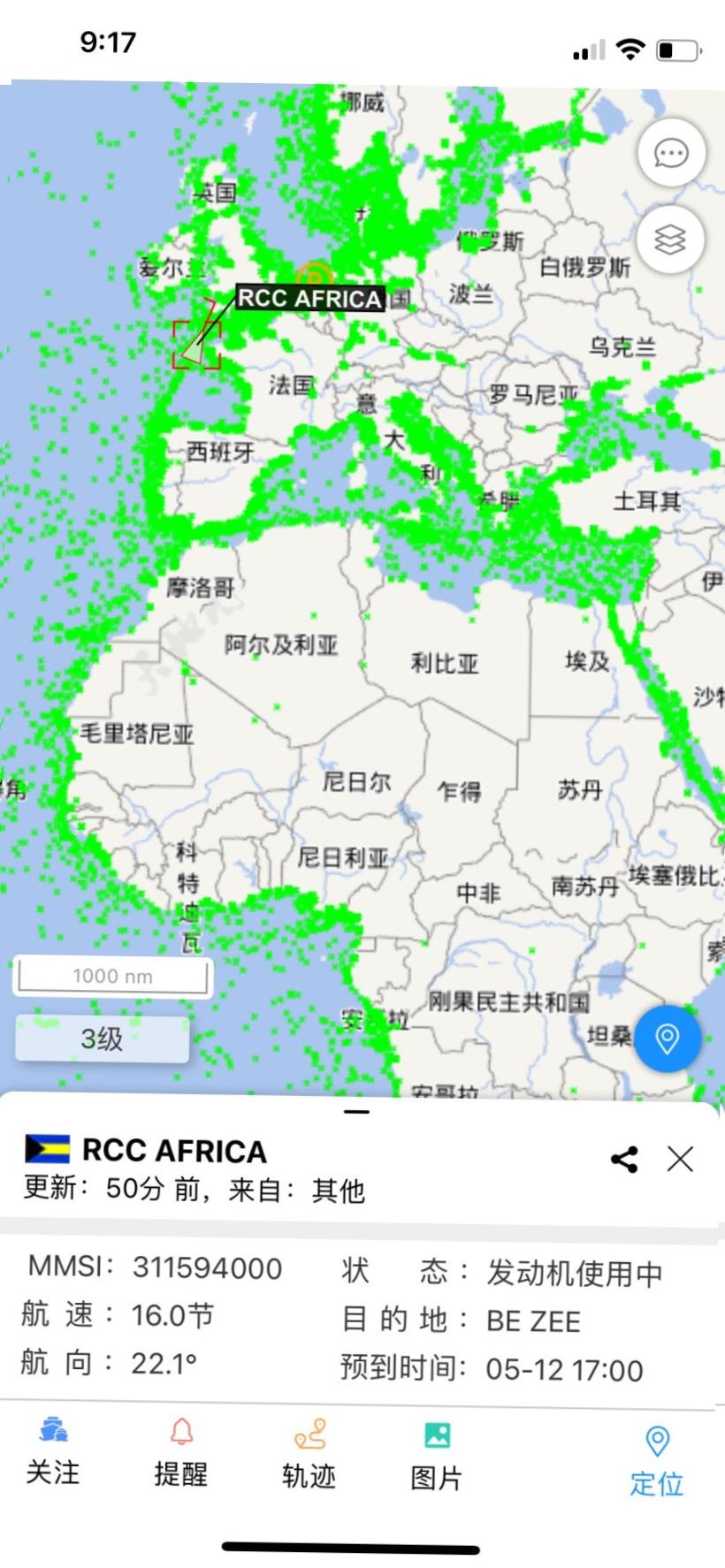This screenshot has width=725, height=1568.
Task: Tap 定位 to locate the ship
Action: tap(656, 1458)
